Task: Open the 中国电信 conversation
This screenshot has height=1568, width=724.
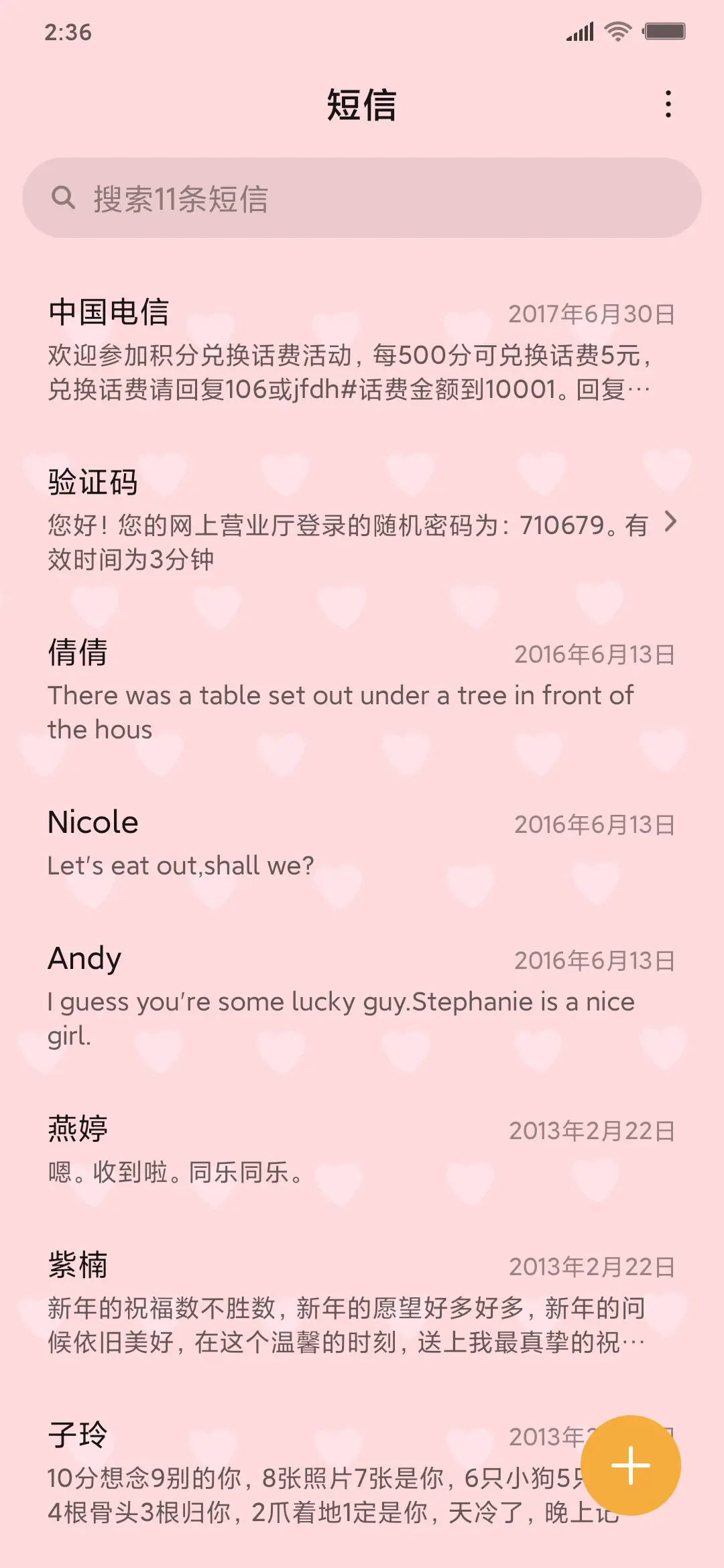Action: tap(335, 348)
